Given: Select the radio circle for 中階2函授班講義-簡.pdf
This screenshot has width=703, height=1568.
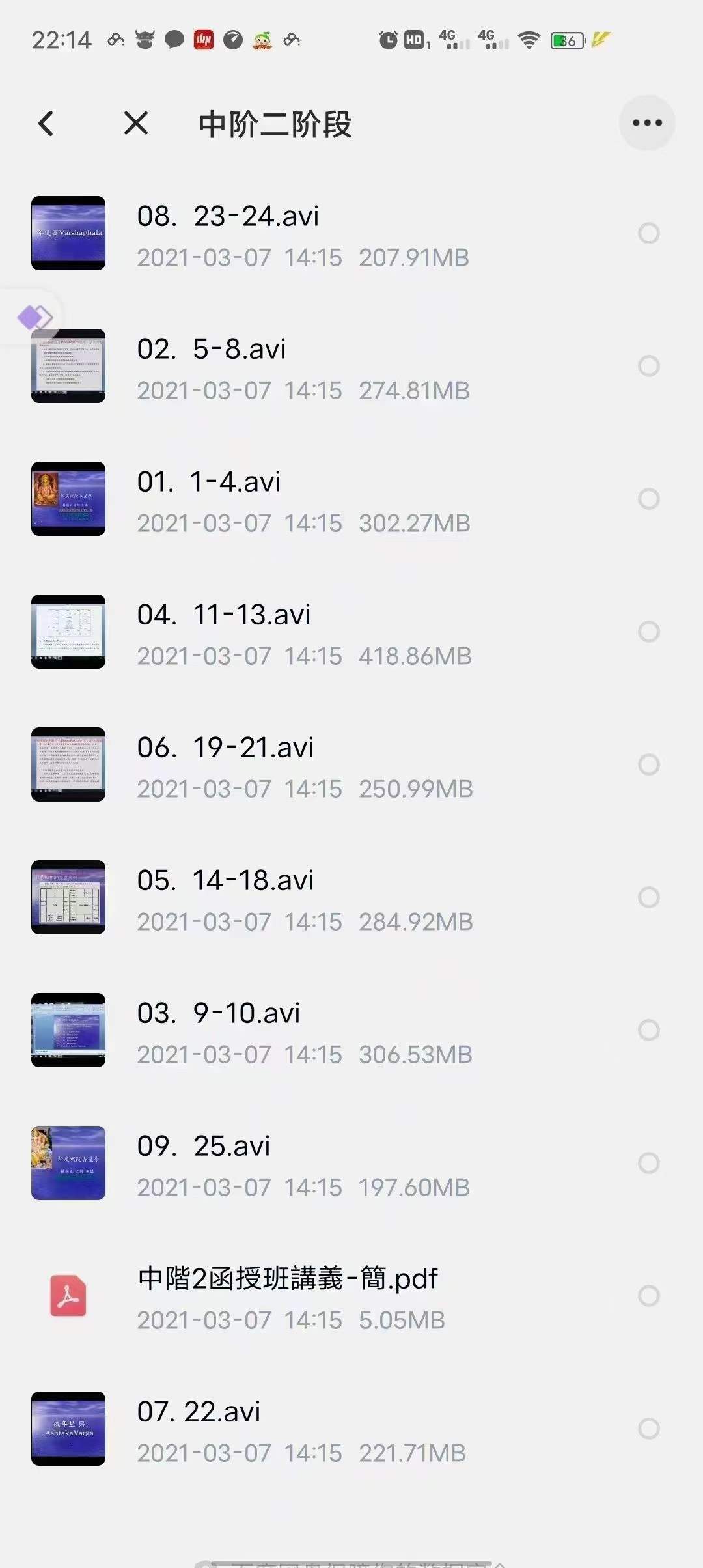Looking at the screenshot, I should coord(648,1296).
